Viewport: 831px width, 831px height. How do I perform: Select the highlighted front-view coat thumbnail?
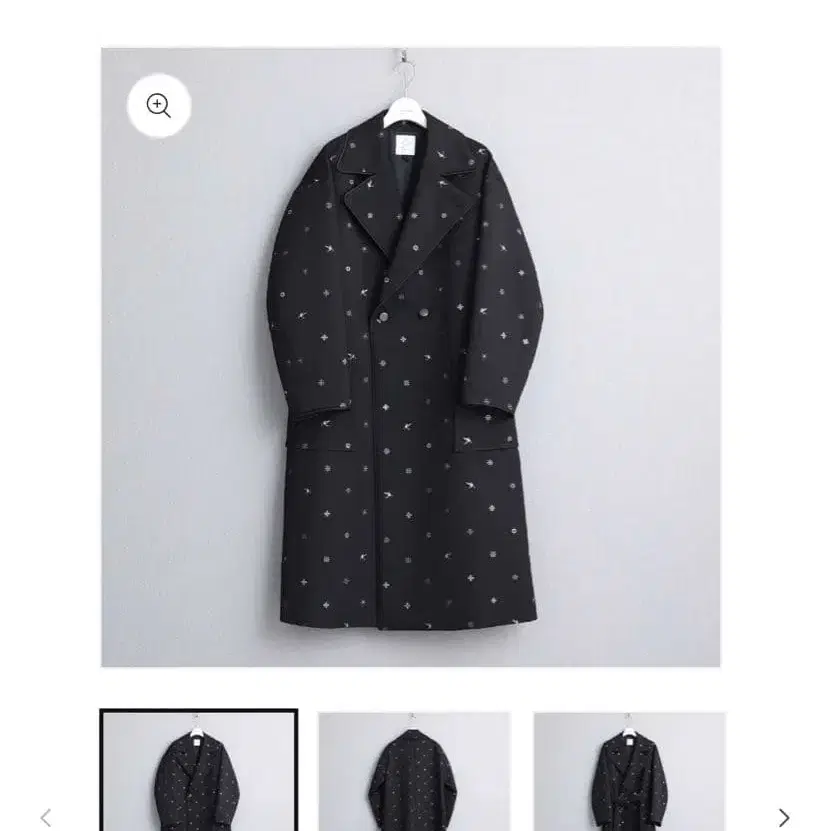pos(198,771)
